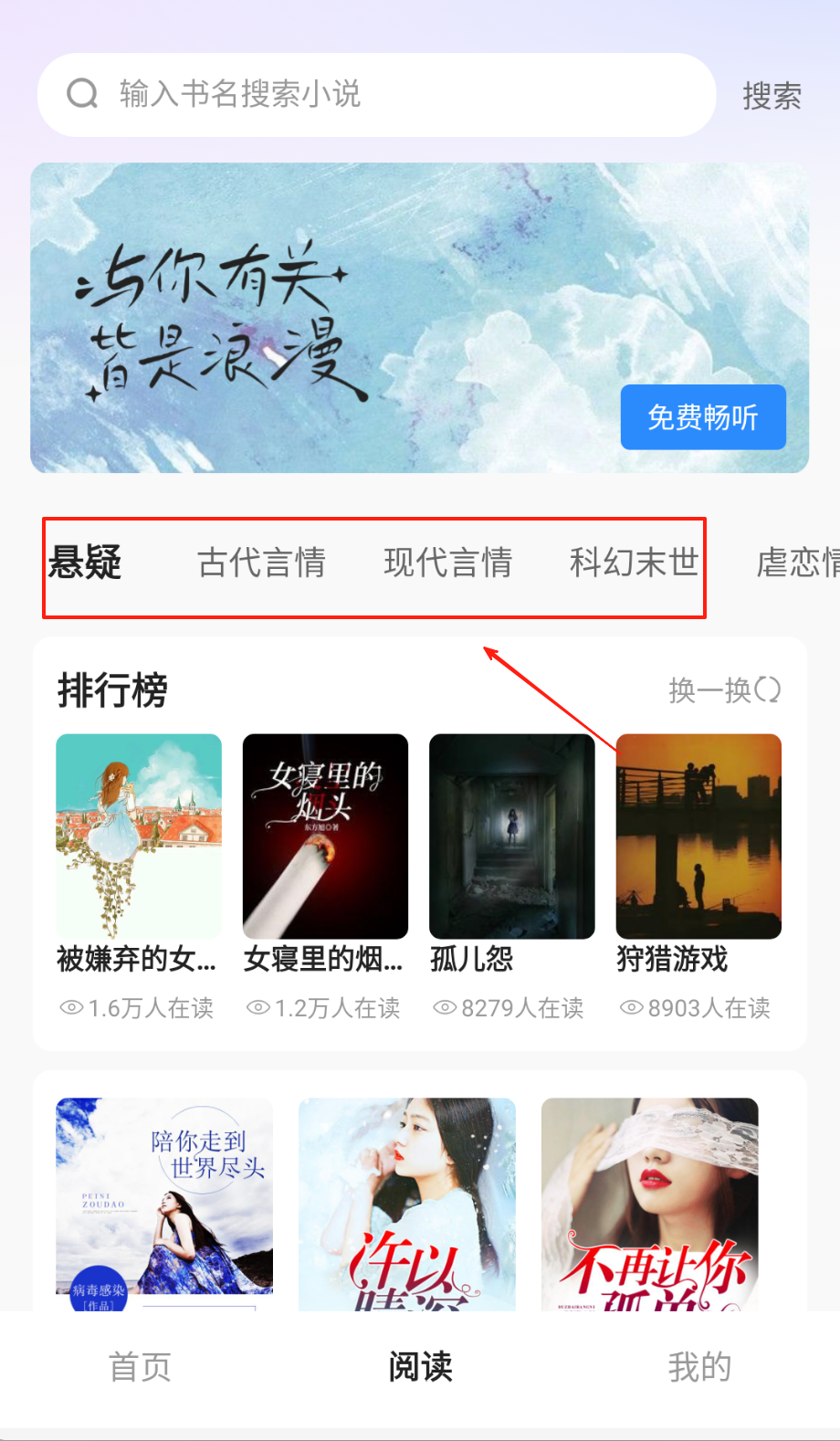The image size is (840, 1441).
Task: Switch to the 现代言情 tab
Action: (x=447, y=562)
